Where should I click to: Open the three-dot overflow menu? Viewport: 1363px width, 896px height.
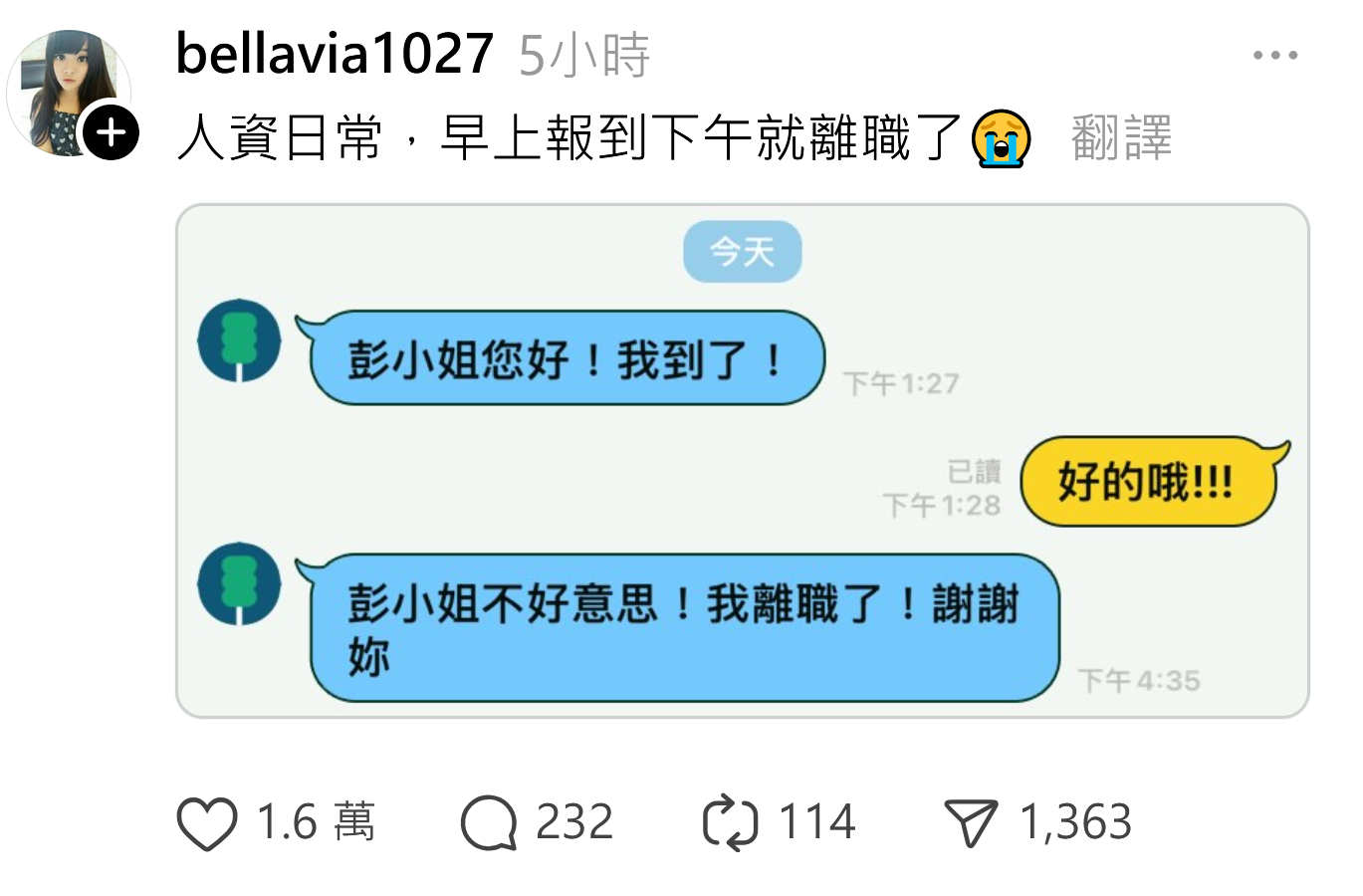pos(1274,56)
